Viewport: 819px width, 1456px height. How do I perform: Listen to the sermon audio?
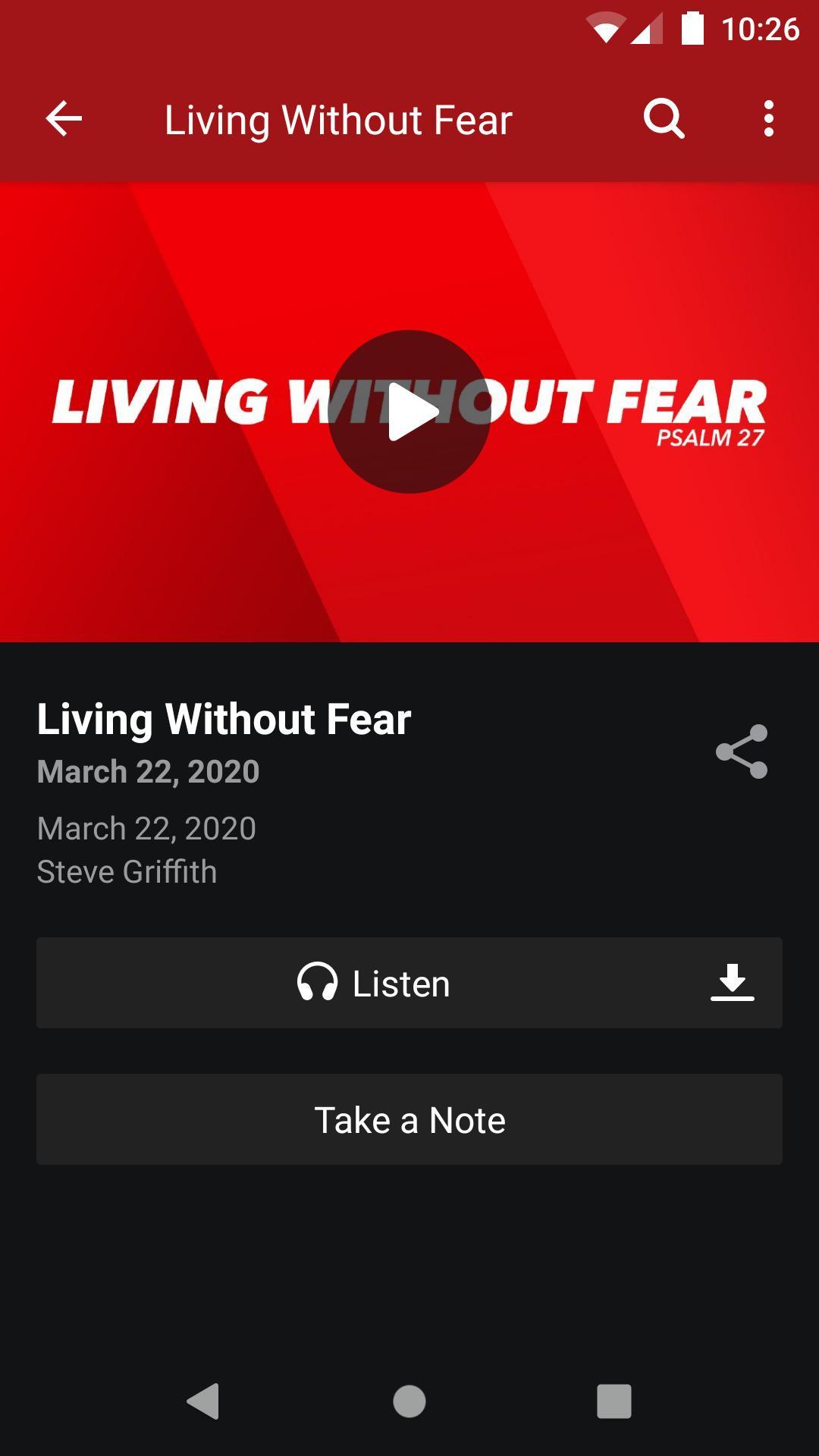374,983
